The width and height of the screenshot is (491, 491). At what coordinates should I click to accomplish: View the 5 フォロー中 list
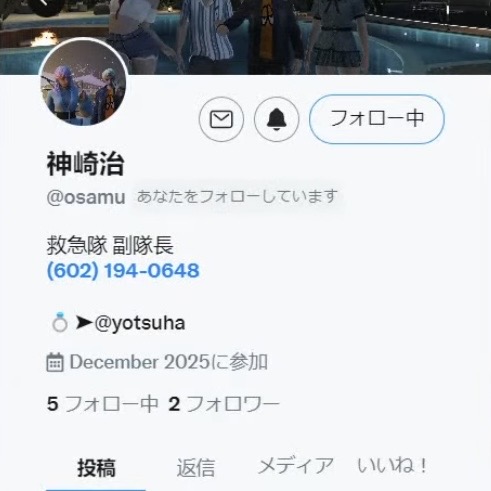(102, 404)
